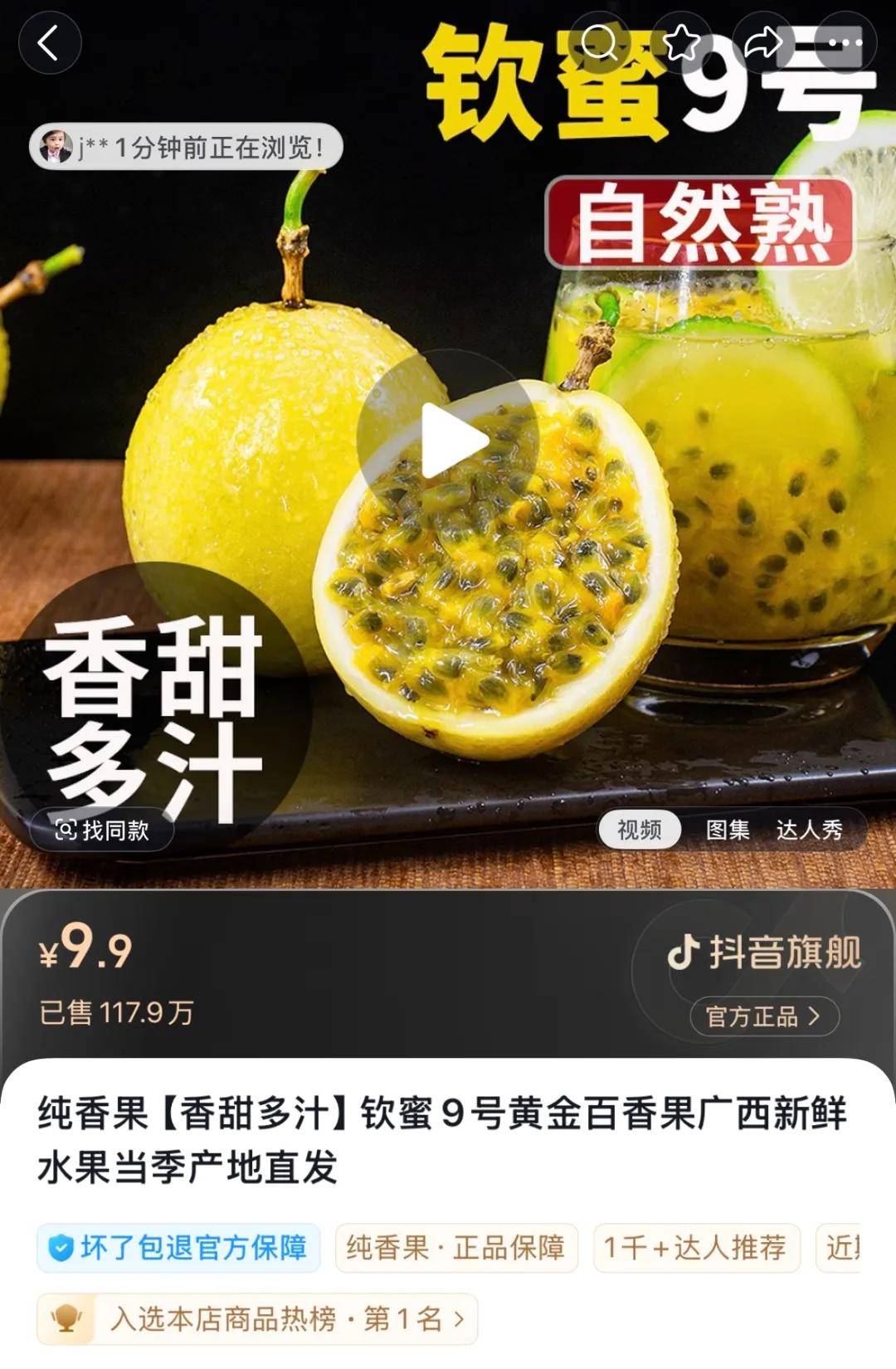The image size is (896, 1369).
Task: Tap 找同款 to find similar items
Action: (x=102, y=830)
